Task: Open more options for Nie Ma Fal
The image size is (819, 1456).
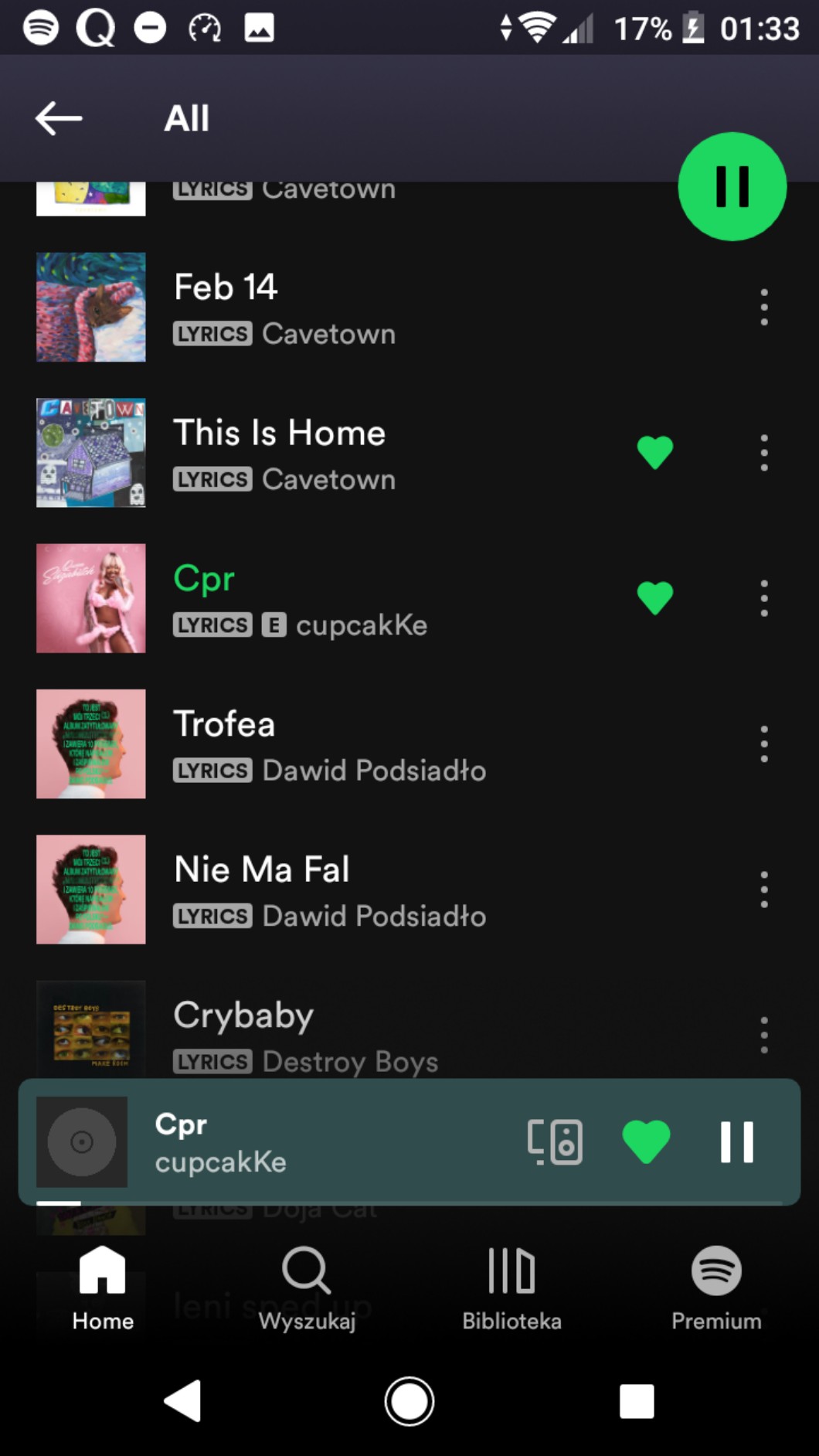Action: 763,890
